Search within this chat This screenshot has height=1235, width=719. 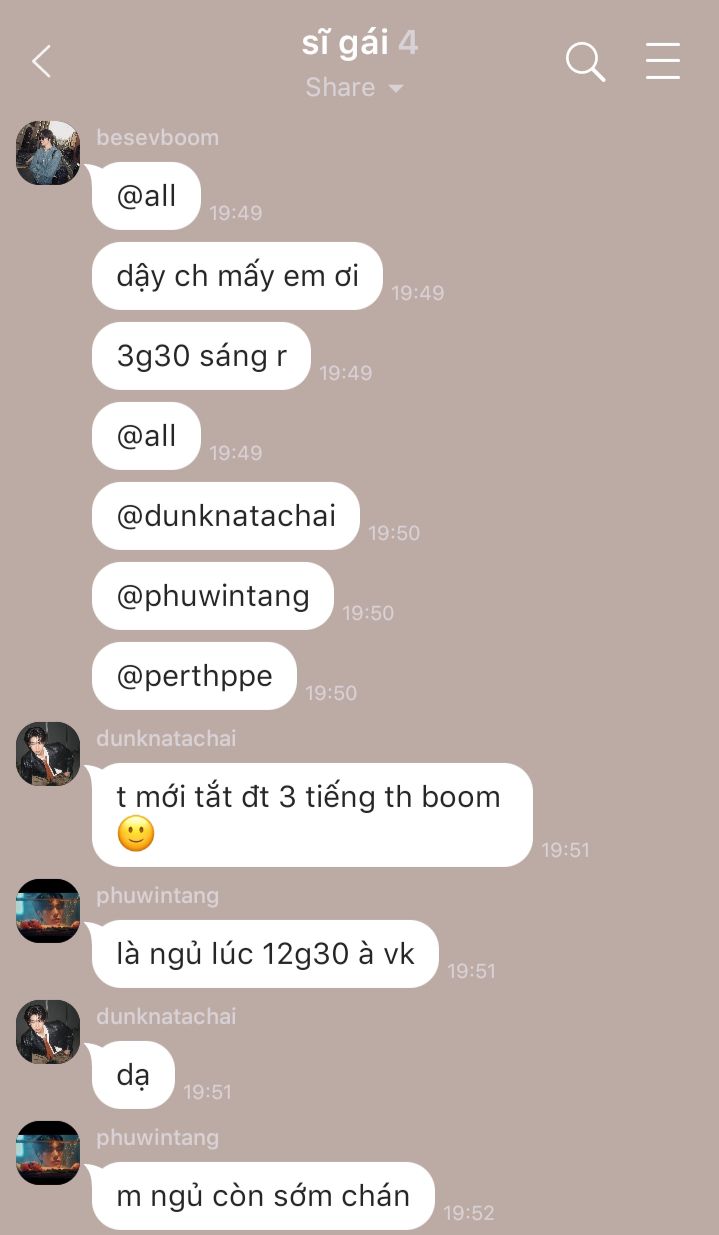pyautogui.click(x=585, y=62)
